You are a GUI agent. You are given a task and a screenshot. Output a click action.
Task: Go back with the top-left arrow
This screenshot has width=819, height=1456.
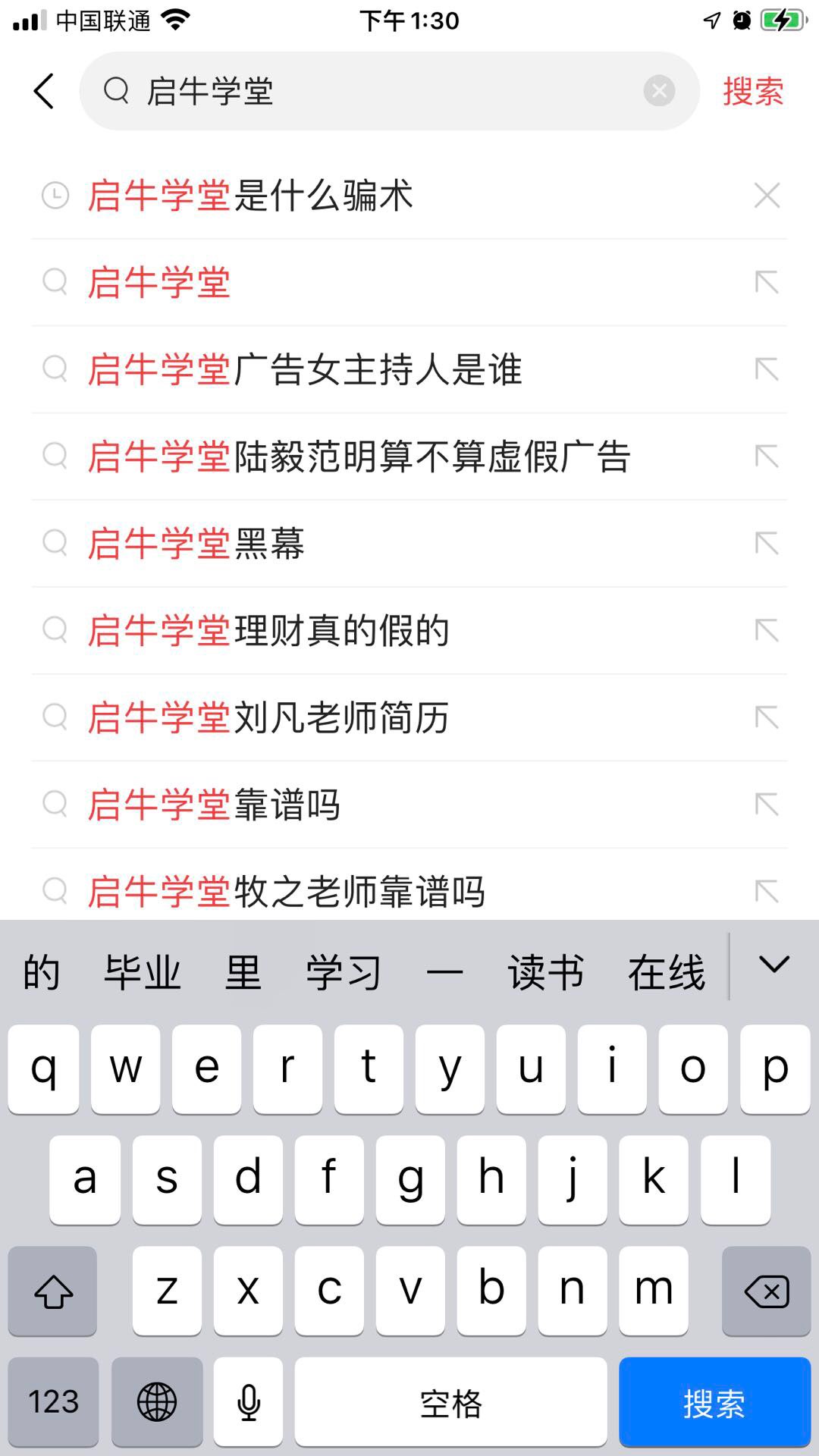point(44,91)
